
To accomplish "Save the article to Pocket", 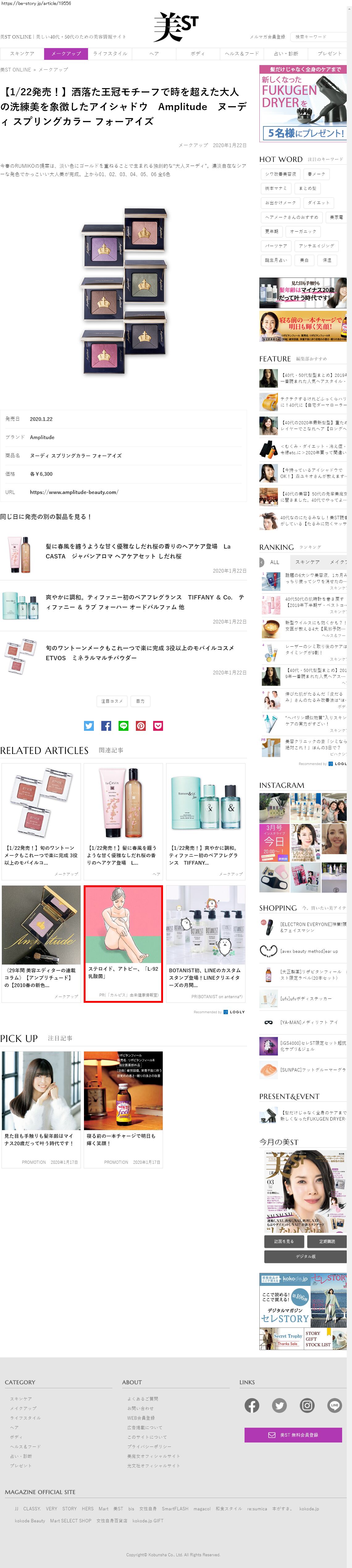I will pos(158,726).
